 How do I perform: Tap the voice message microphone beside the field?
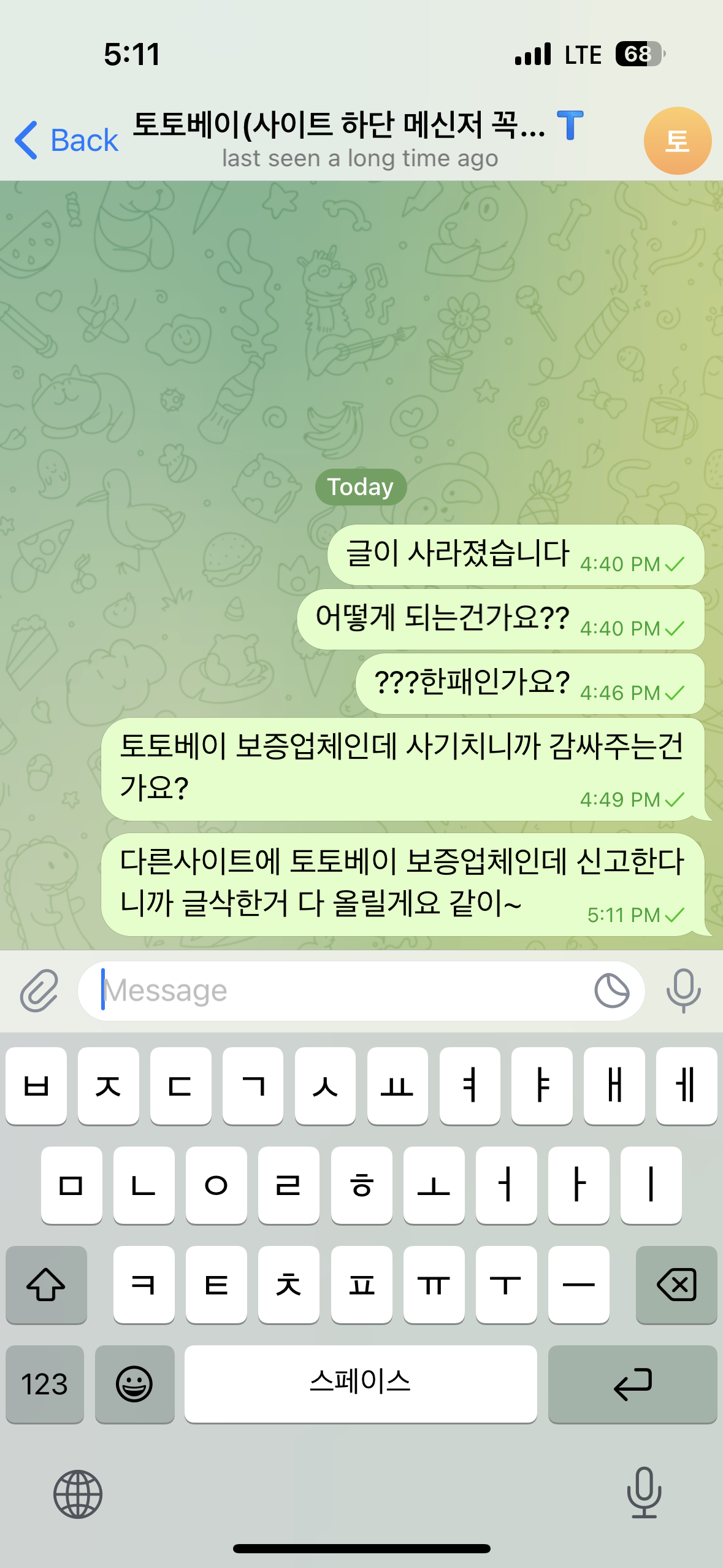[683, 990]
